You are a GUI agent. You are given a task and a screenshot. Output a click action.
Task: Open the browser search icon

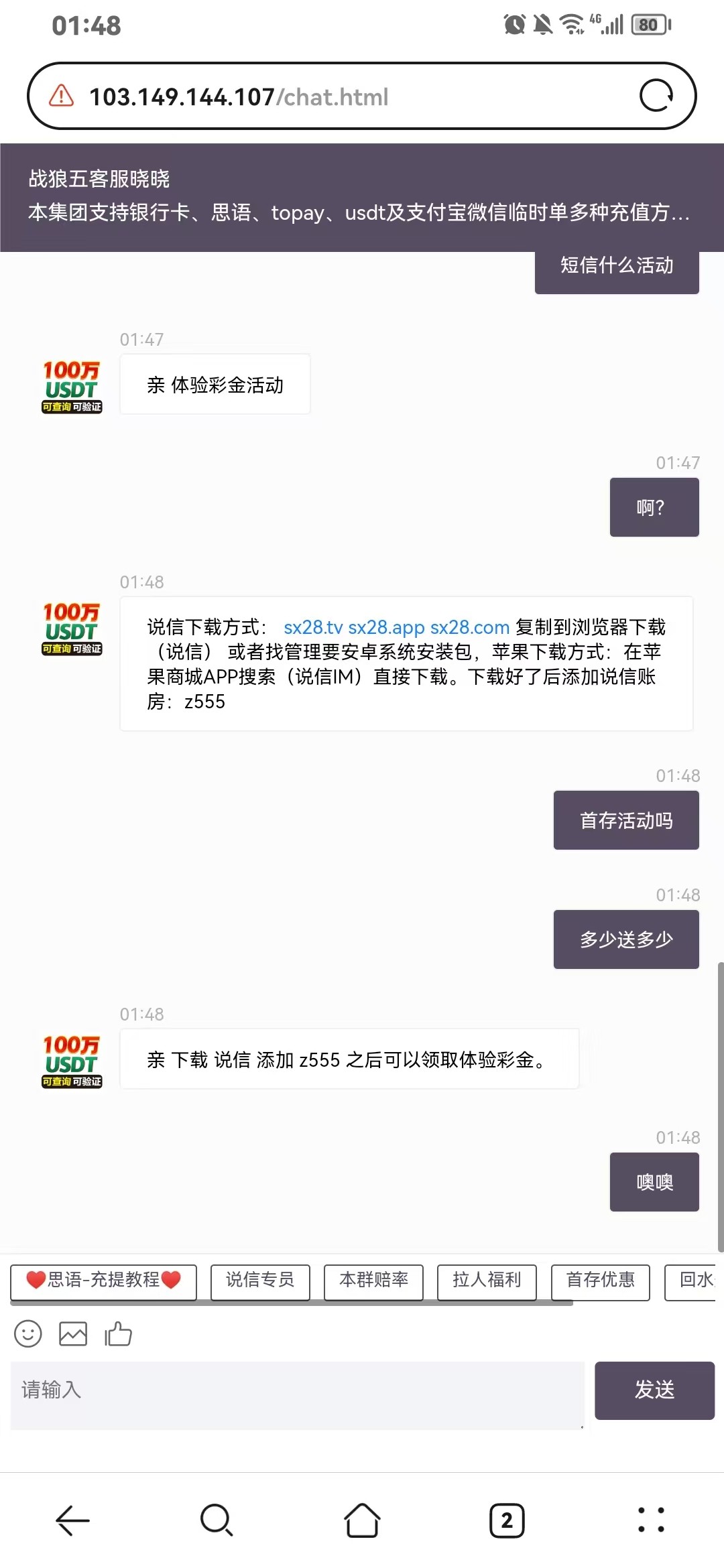point(217,1520)
